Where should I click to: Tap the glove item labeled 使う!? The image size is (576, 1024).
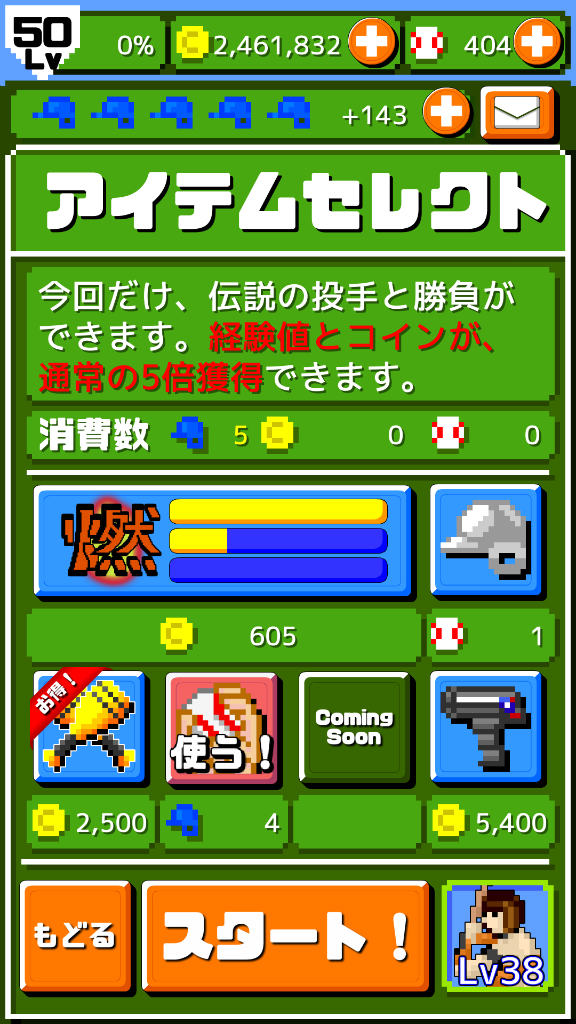point(223,728)
